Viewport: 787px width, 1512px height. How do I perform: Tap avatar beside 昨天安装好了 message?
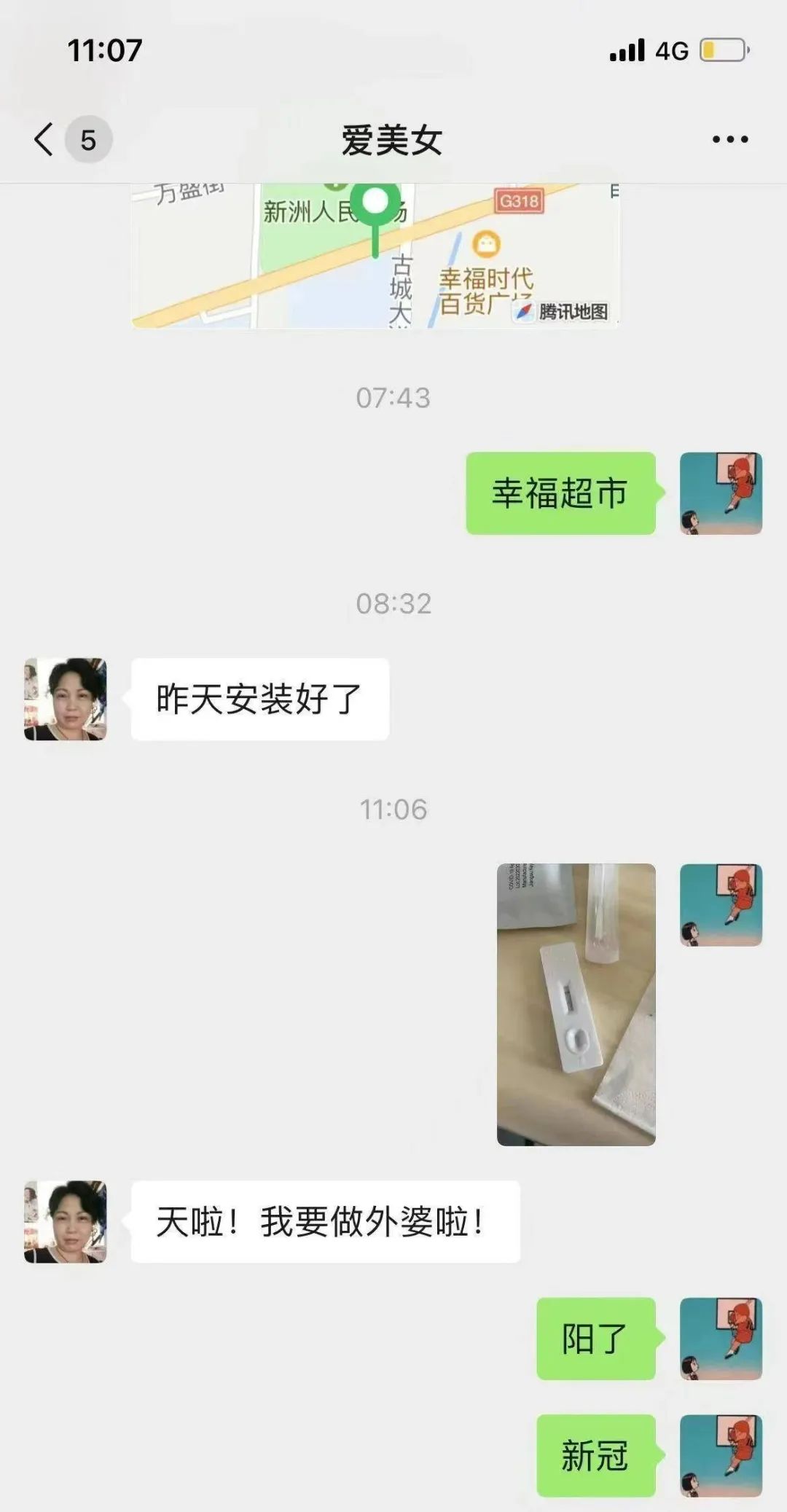[66, 700]
